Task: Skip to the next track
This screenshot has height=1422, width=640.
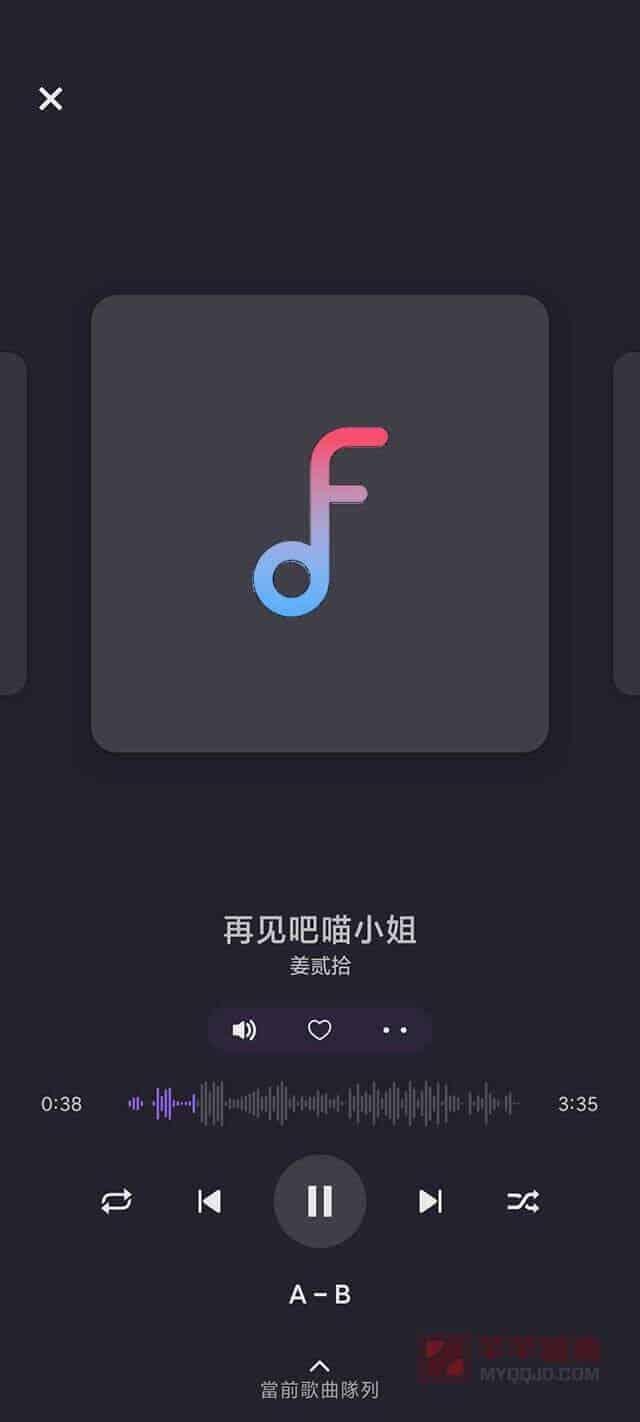Action: point(430,1201)
